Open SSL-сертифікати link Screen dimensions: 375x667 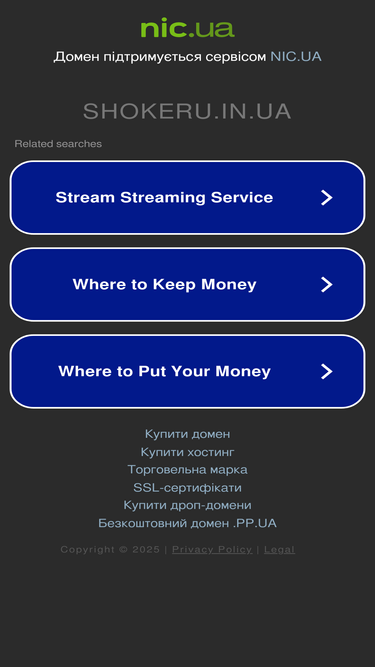(x=188, y=487)
